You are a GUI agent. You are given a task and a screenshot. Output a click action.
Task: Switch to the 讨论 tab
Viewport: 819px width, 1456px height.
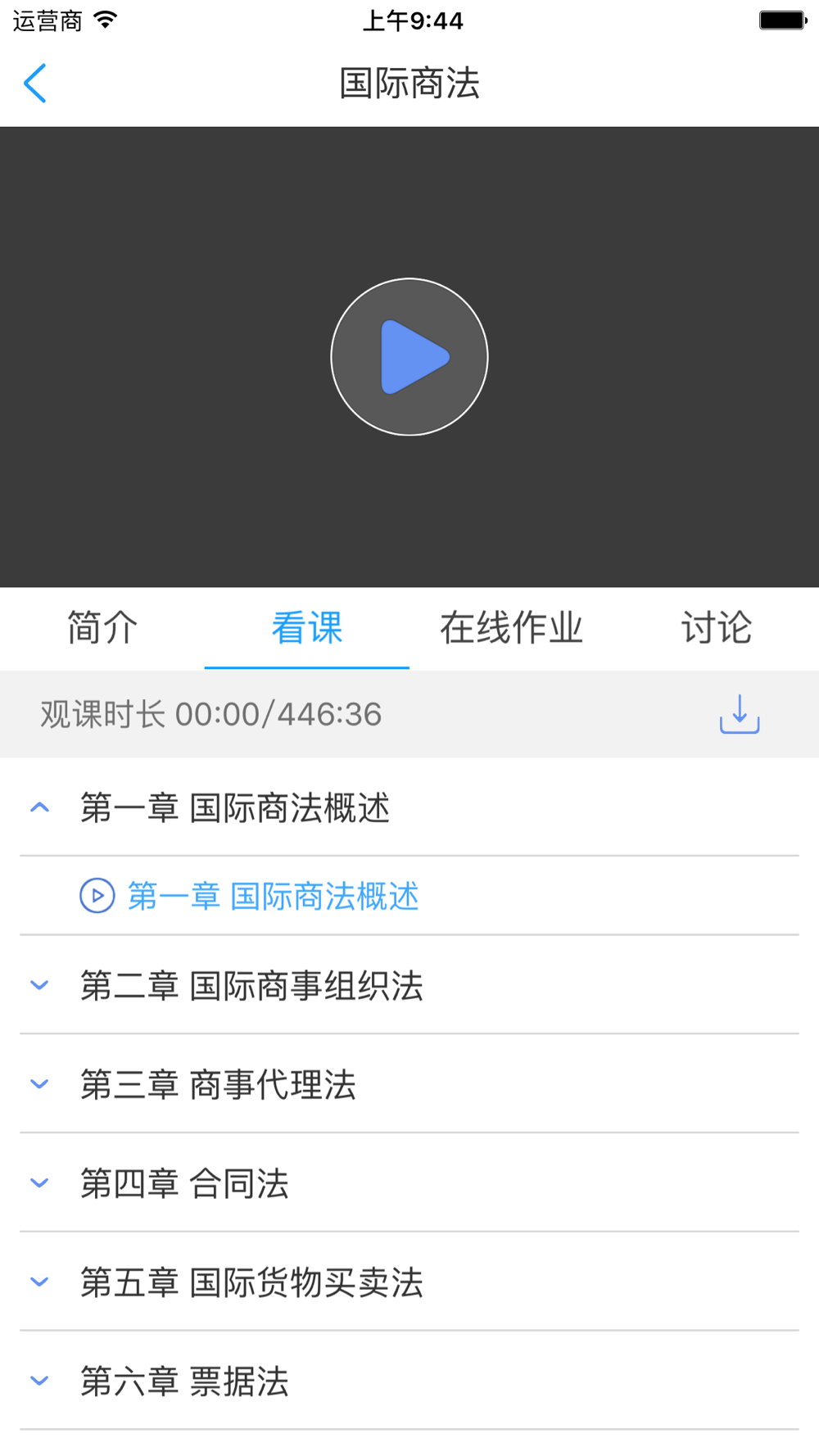(716, 628)
